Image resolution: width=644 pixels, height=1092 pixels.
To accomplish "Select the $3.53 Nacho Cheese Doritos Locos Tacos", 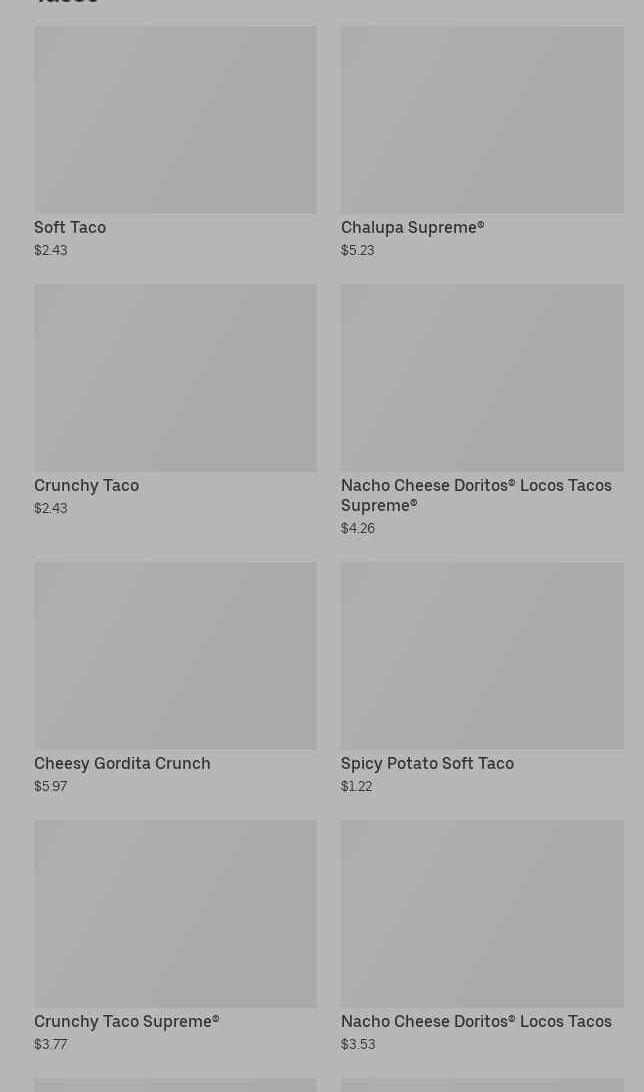I will coord(482,934).
